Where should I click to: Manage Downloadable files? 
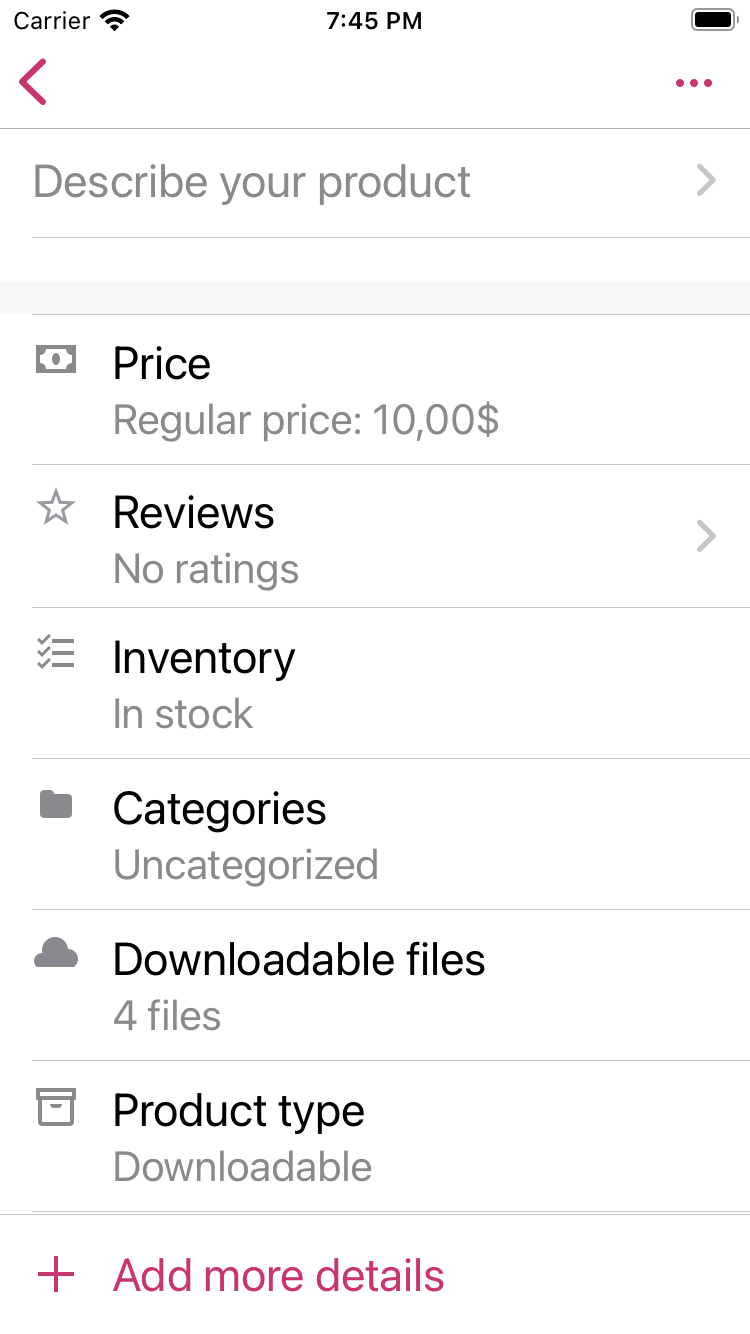pos(375,986)
